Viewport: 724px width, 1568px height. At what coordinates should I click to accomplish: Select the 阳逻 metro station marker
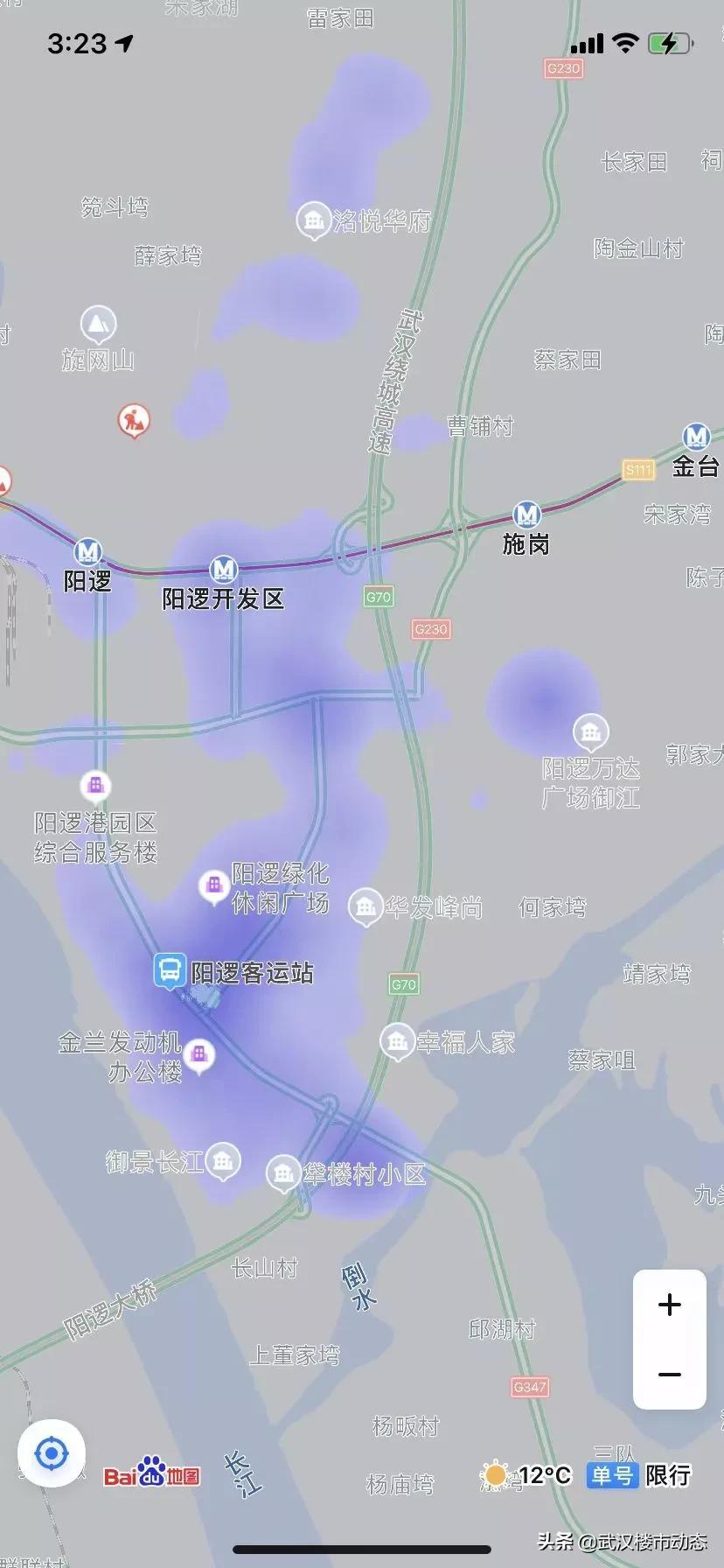click(87, 552)
